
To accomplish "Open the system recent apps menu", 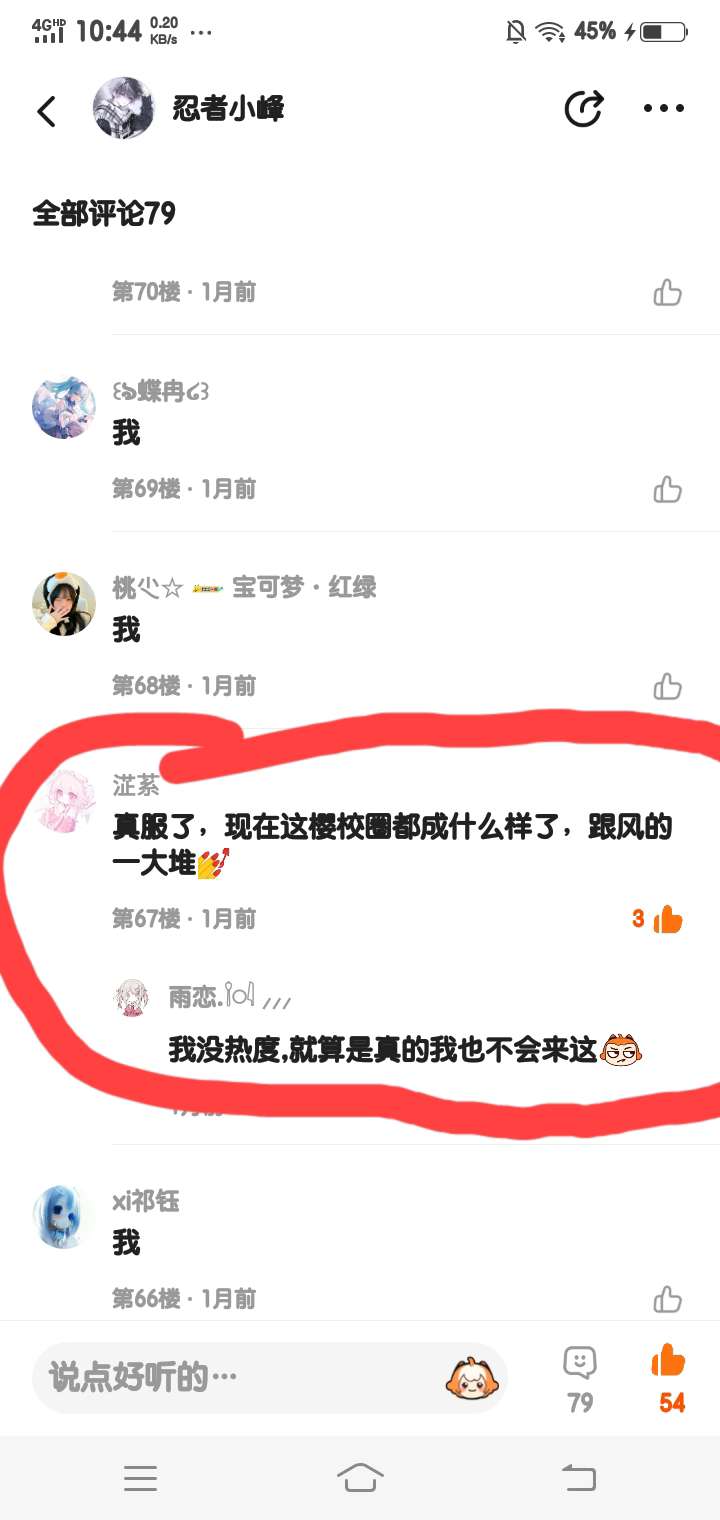I will [x=140, y=1478].
